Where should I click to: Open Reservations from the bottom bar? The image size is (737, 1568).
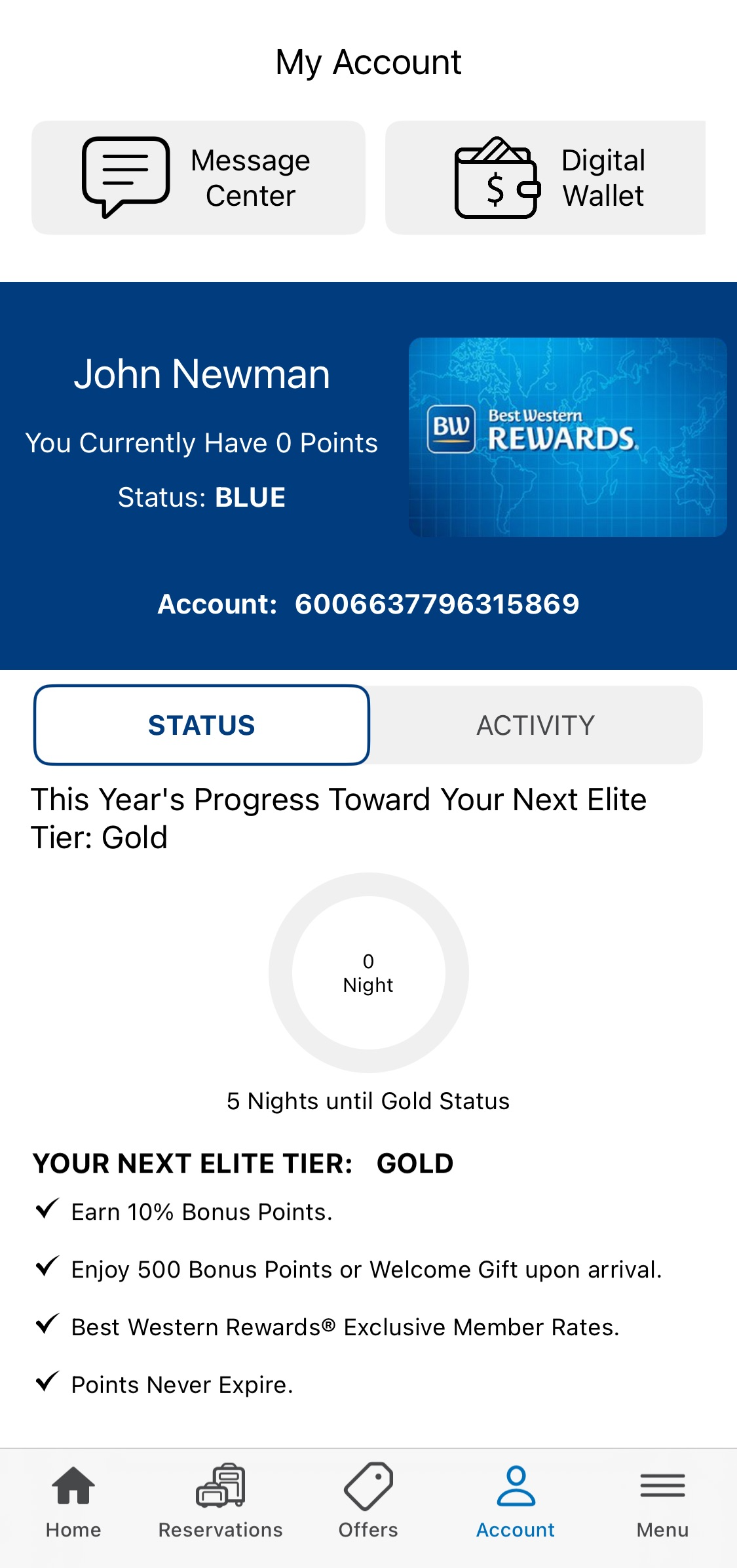pos(221,1508)
